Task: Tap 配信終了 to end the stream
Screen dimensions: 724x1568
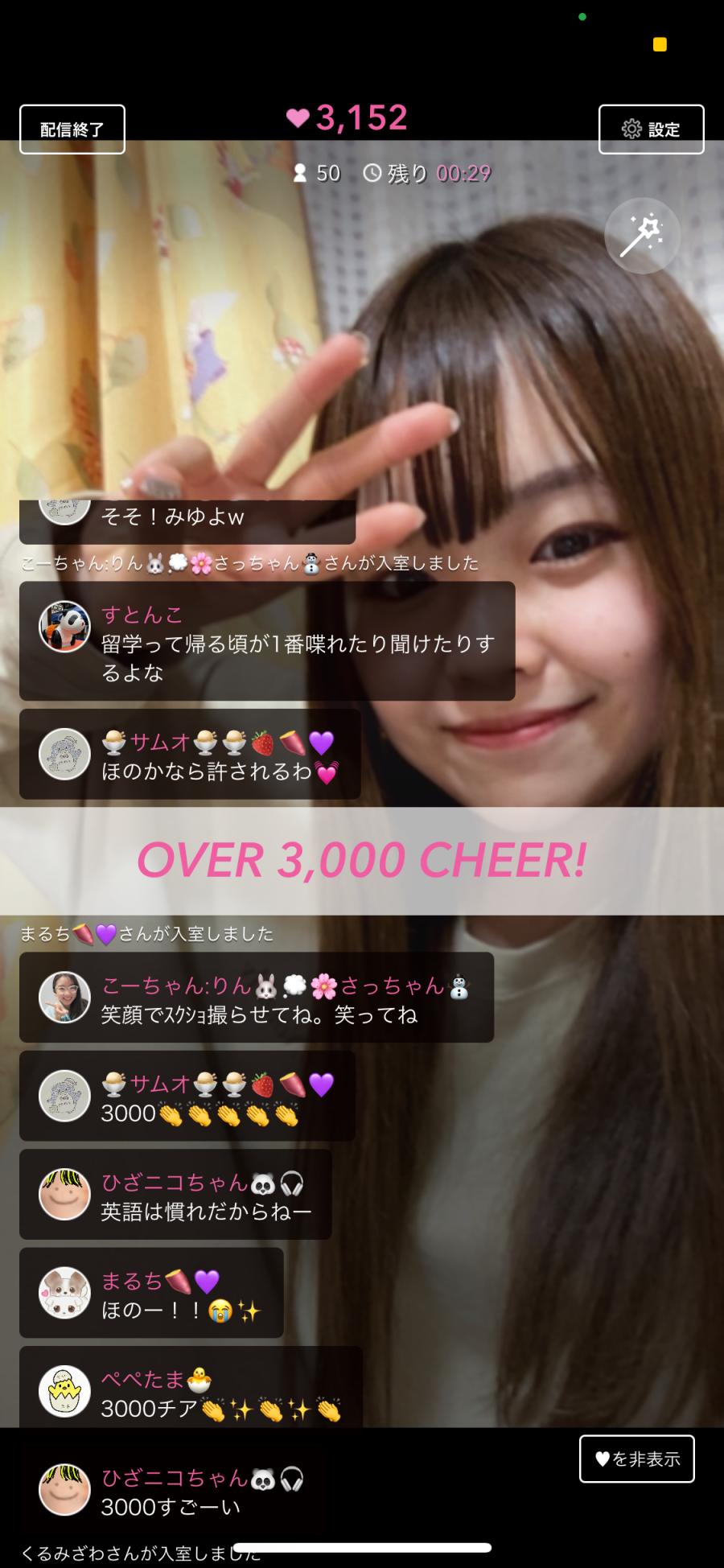Action: pyautogui.click(x=72, y=129)
